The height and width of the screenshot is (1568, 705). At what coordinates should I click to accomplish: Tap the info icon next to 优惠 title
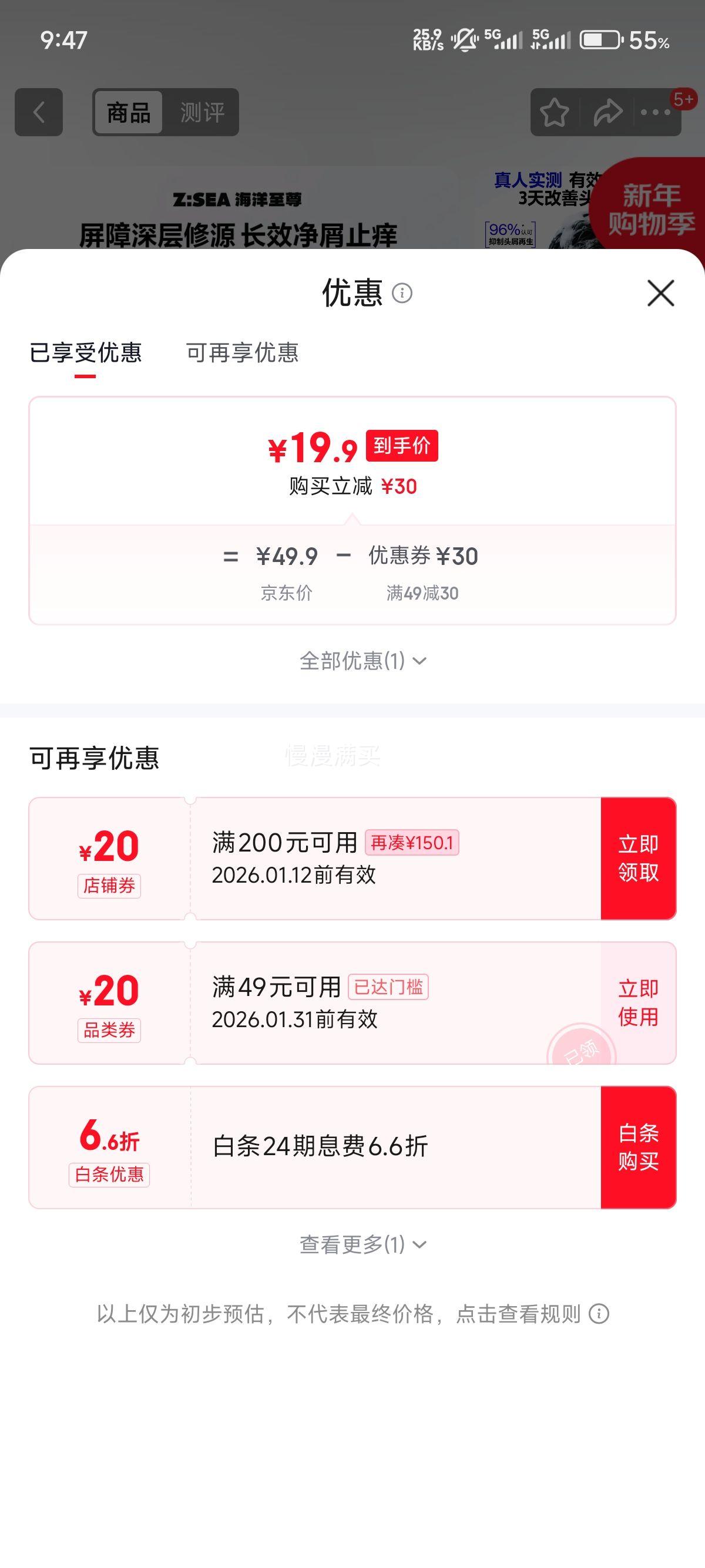click(402, 294)
